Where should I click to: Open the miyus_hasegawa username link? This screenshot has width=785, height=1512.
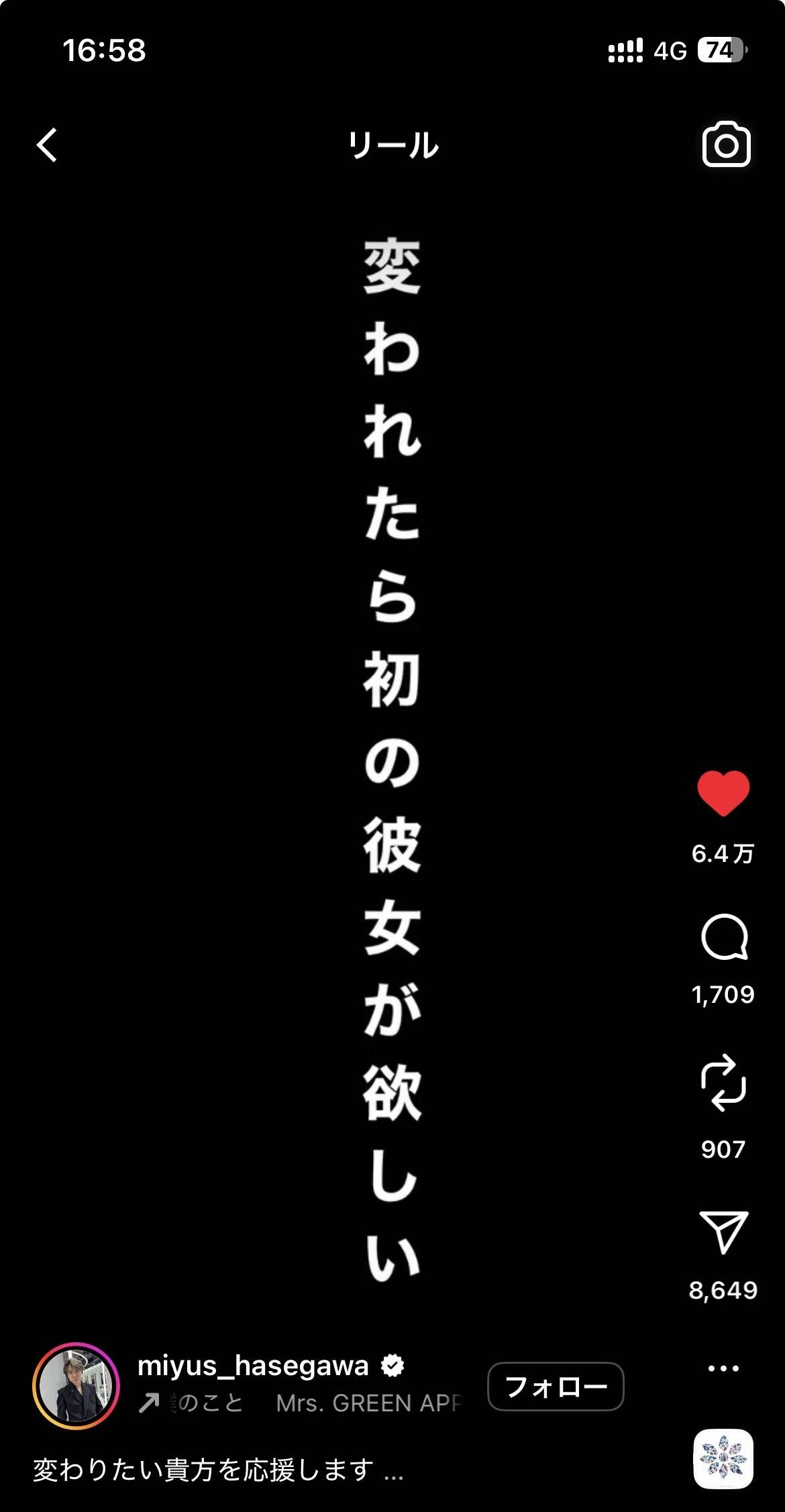[x=253, y=1366]
